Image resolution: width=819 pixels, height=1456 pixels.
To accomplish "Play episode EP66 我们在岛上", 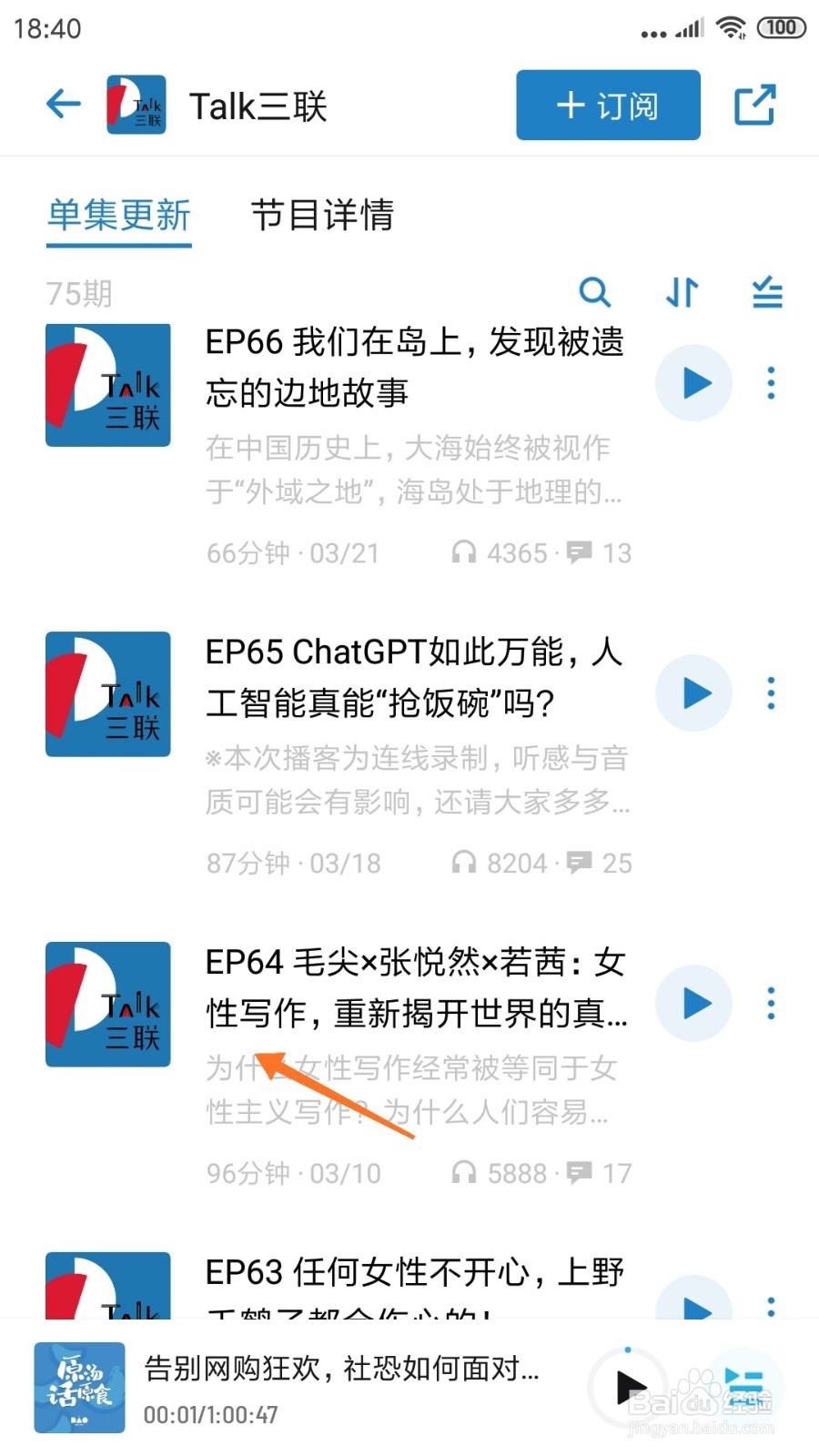I will click(x=693, y=383).
